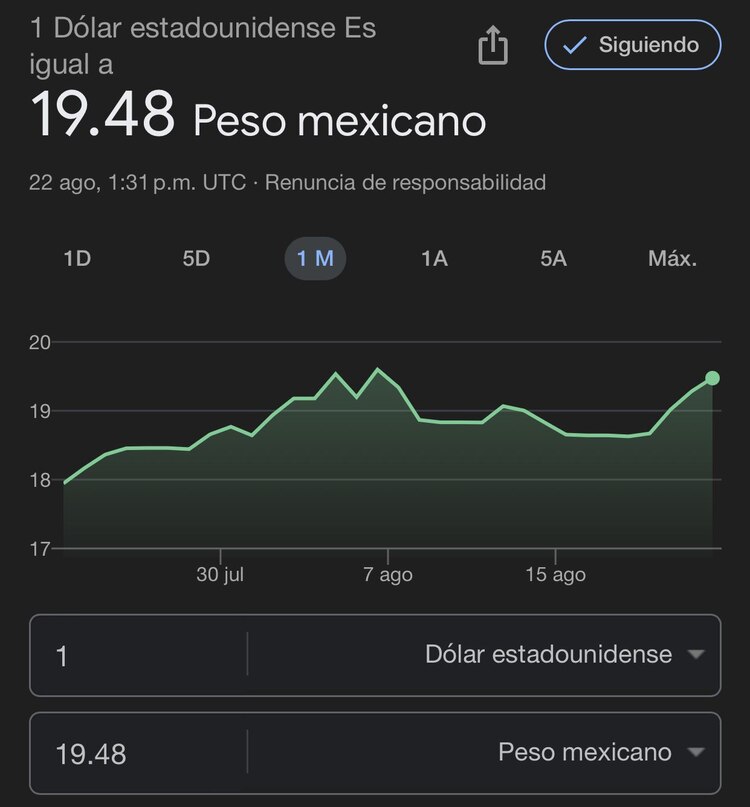The width and height of the screenshot is (750, 807).
Task: Open the Renuncia de responsabilidad link
Action: [x=406, y=183]
